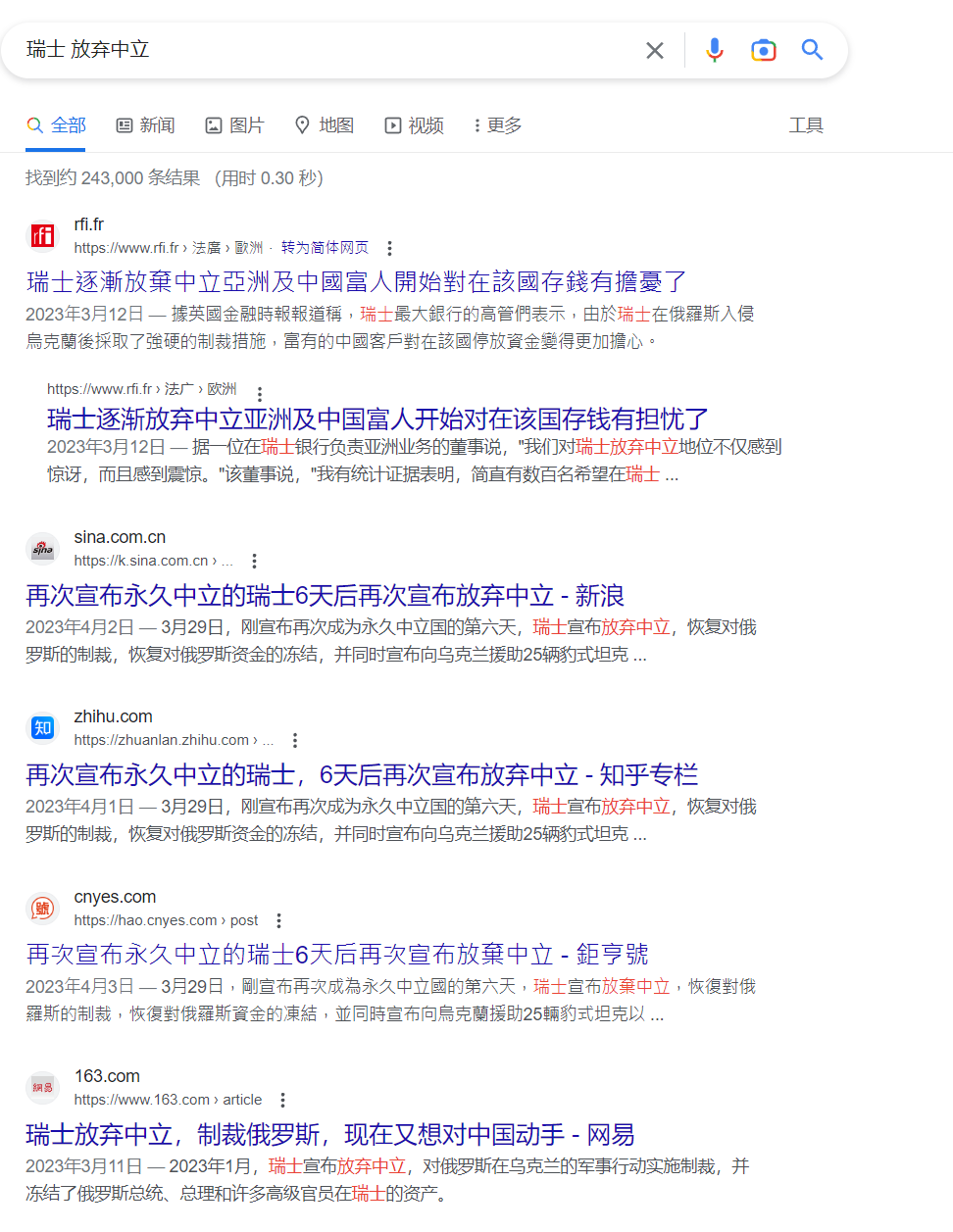The width and height of the screenshot is (953, 1232).
Task: Open more options for the 163.com result
Action: 282,1100
